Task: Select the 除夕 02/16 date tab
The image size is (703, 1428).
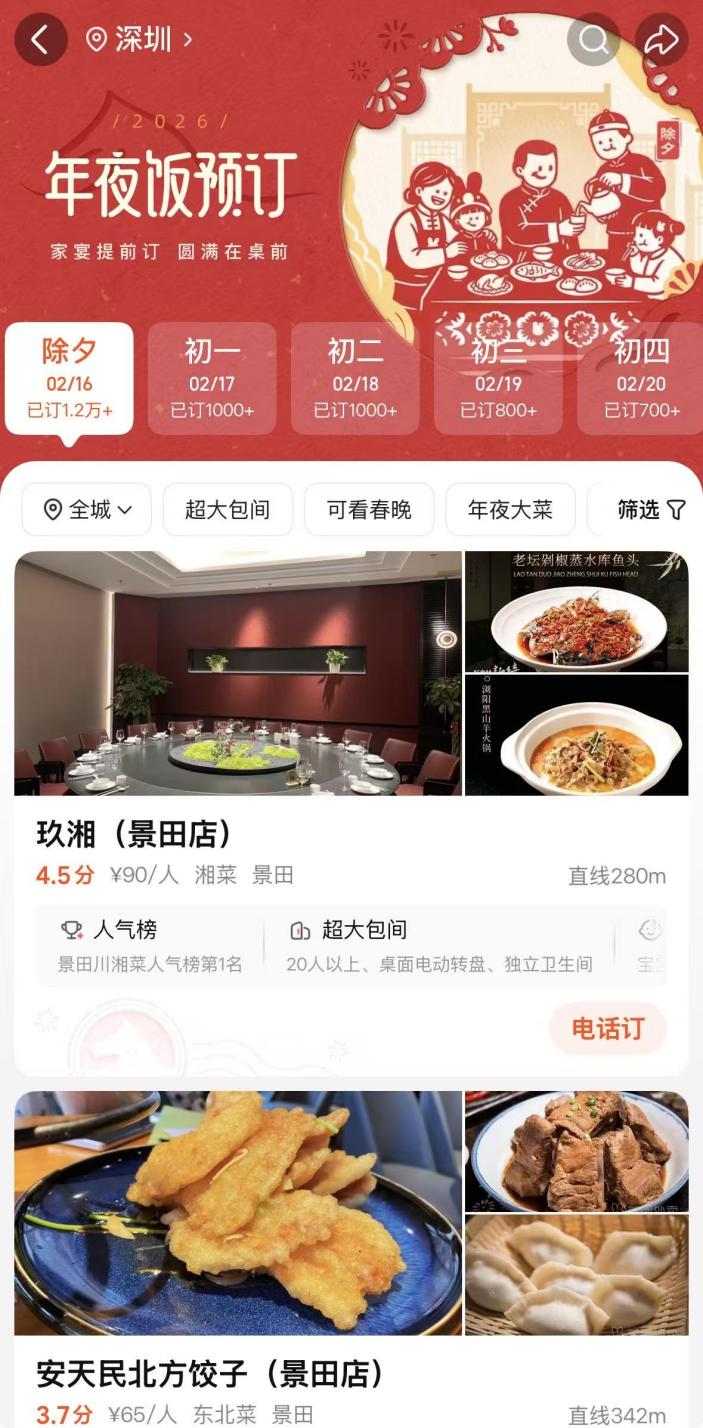Action: pos(69,379)
